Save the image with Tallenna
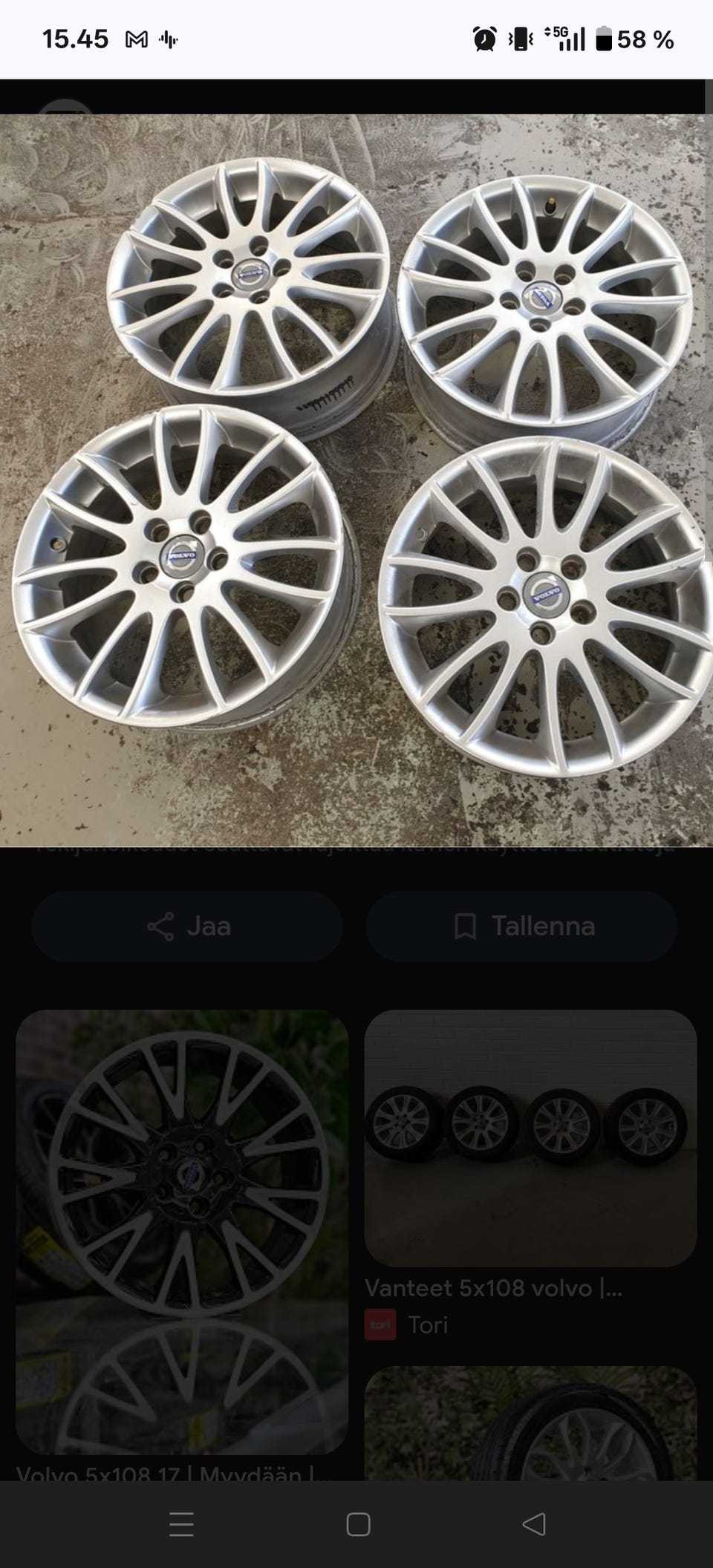Image resolution: width=713 pixels, height=1568 pixels. tap(522, 927)
